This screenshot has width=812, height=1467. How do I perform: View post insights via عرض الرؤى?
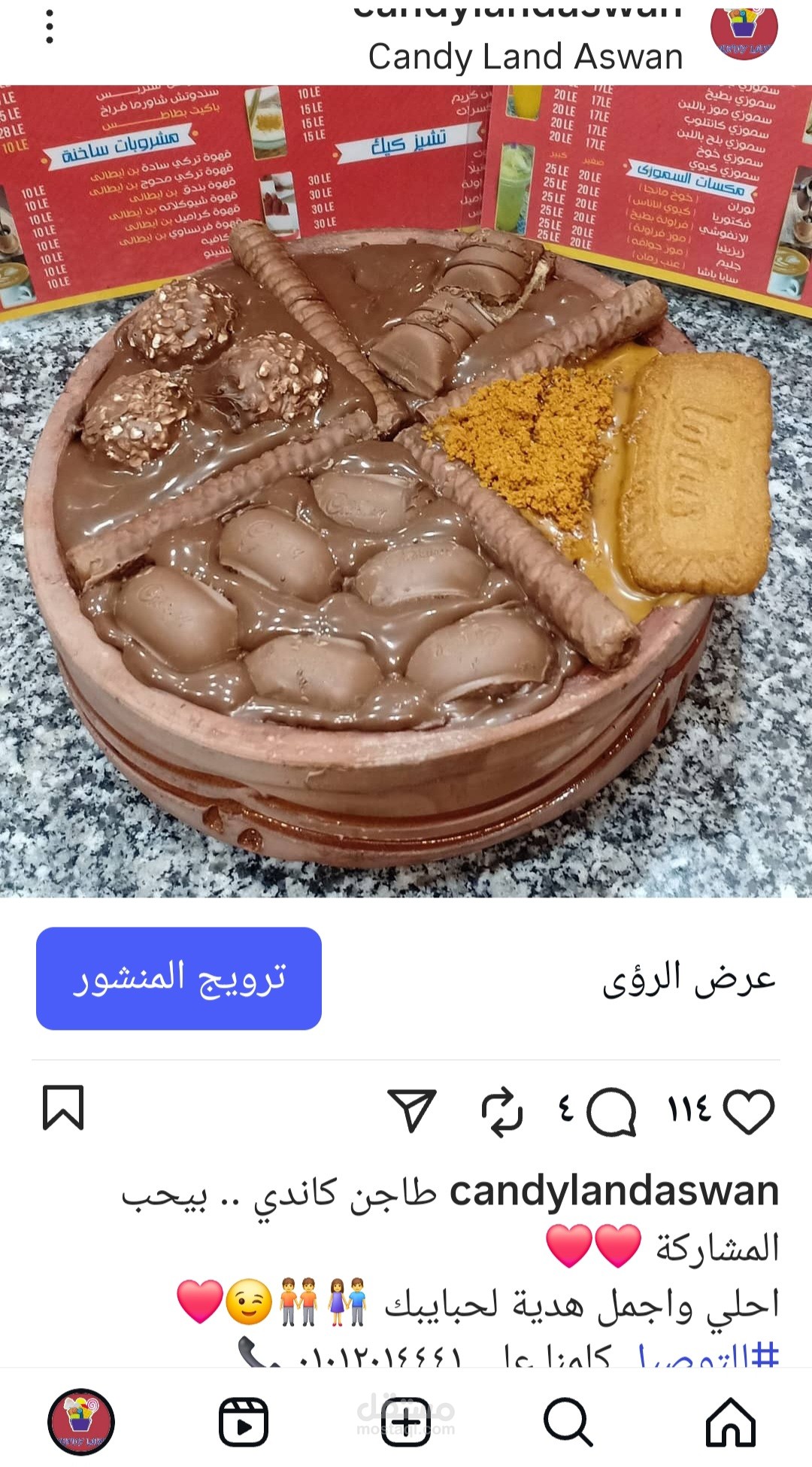tap(689, 979)
